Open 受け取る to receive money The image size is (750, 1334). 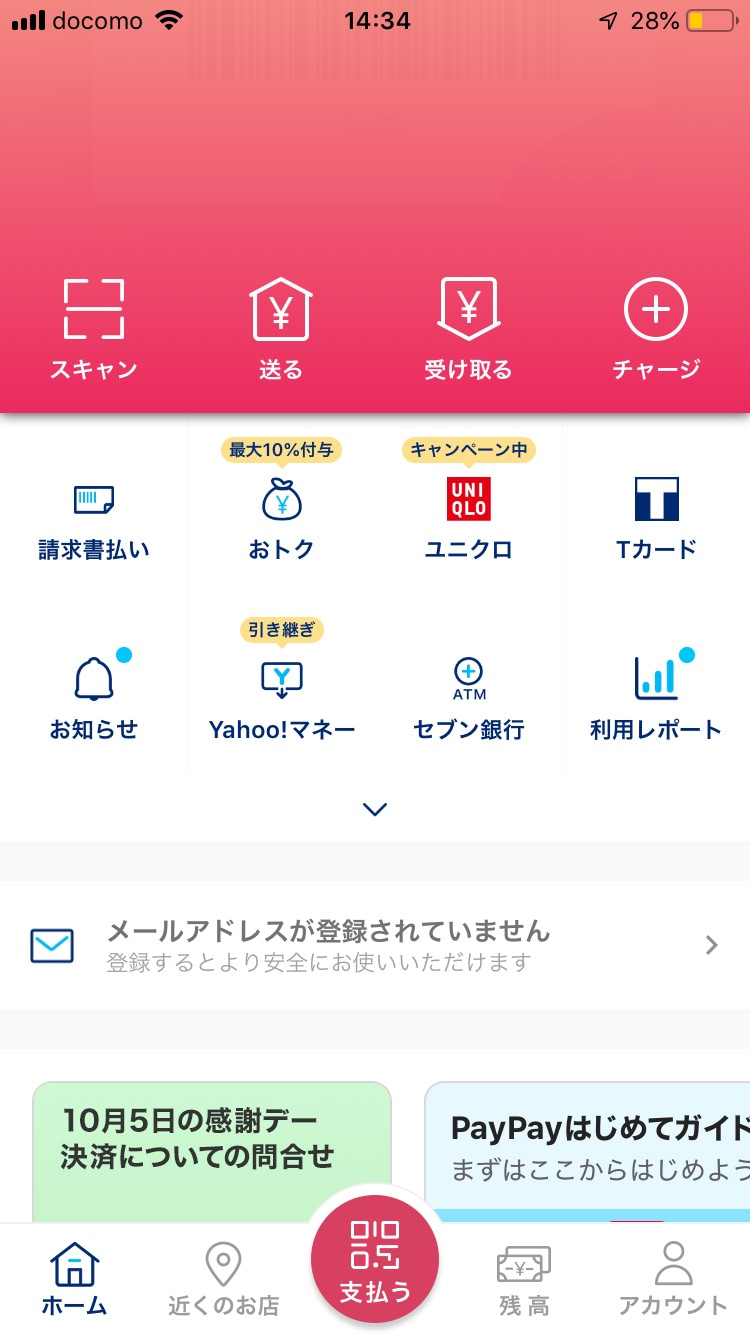point(468,329)
